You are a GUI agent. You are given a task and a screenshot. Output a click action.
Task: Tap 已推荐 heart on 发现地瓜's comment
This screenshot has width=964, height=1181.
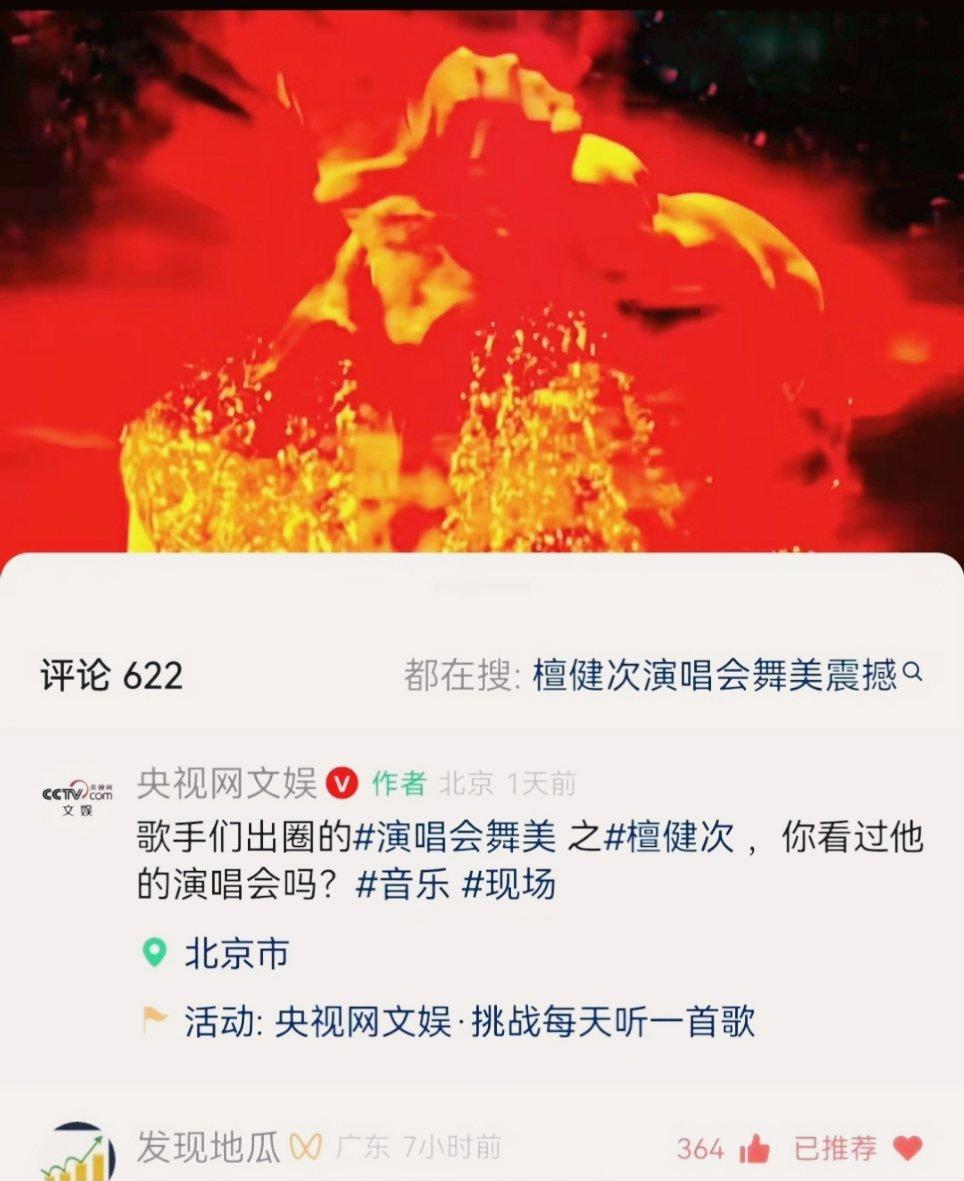907,1148
